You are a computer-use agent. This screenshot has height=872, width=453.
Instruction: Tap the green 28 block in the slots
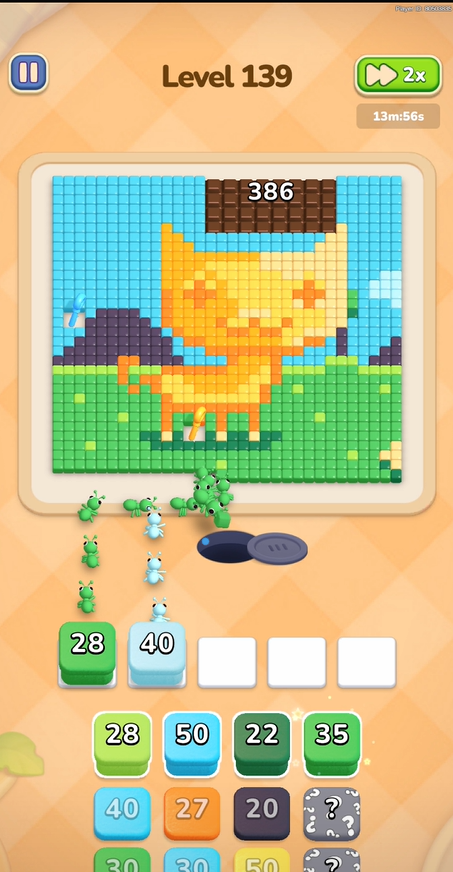pyautogui.click(x=87, y=653)
